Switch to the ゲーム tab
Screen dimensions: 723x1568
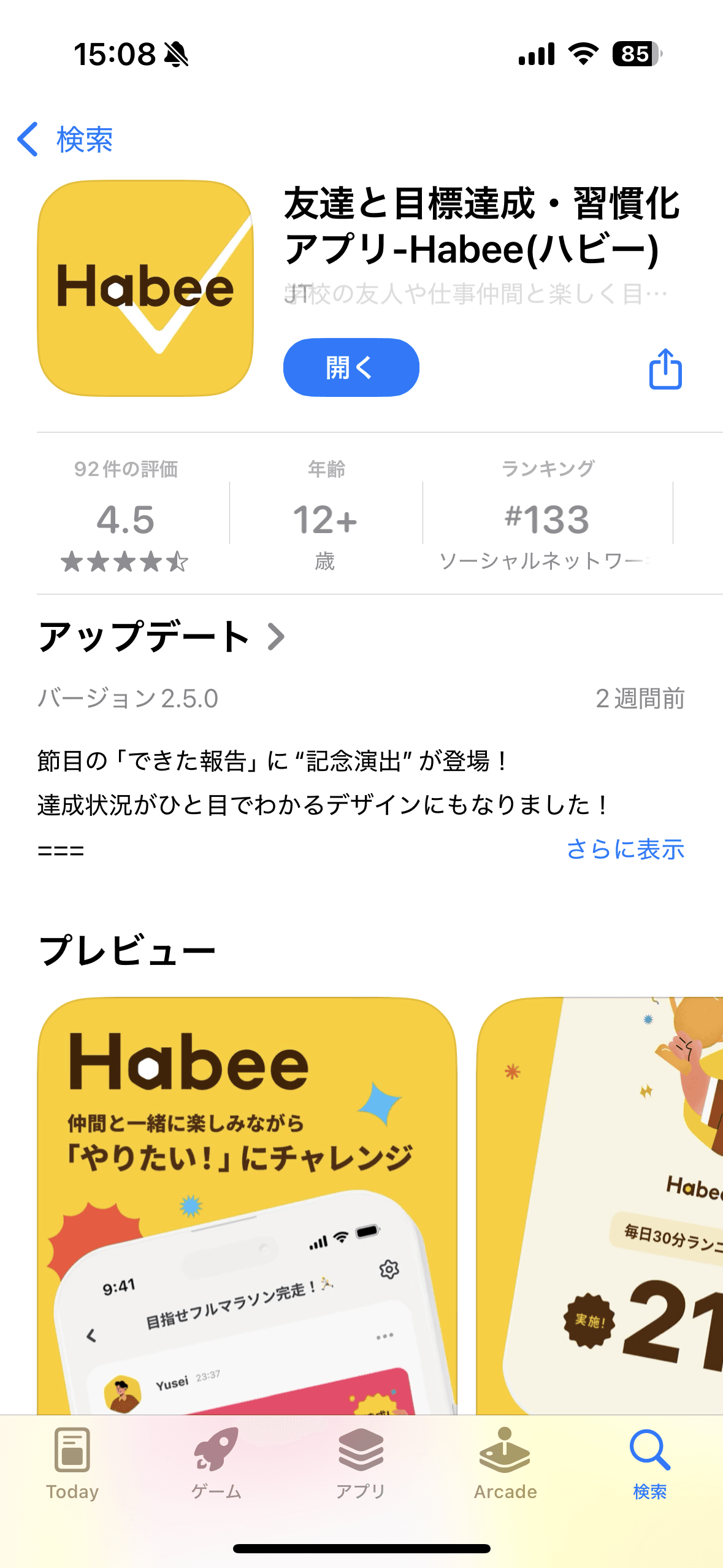coord(216,1463)
